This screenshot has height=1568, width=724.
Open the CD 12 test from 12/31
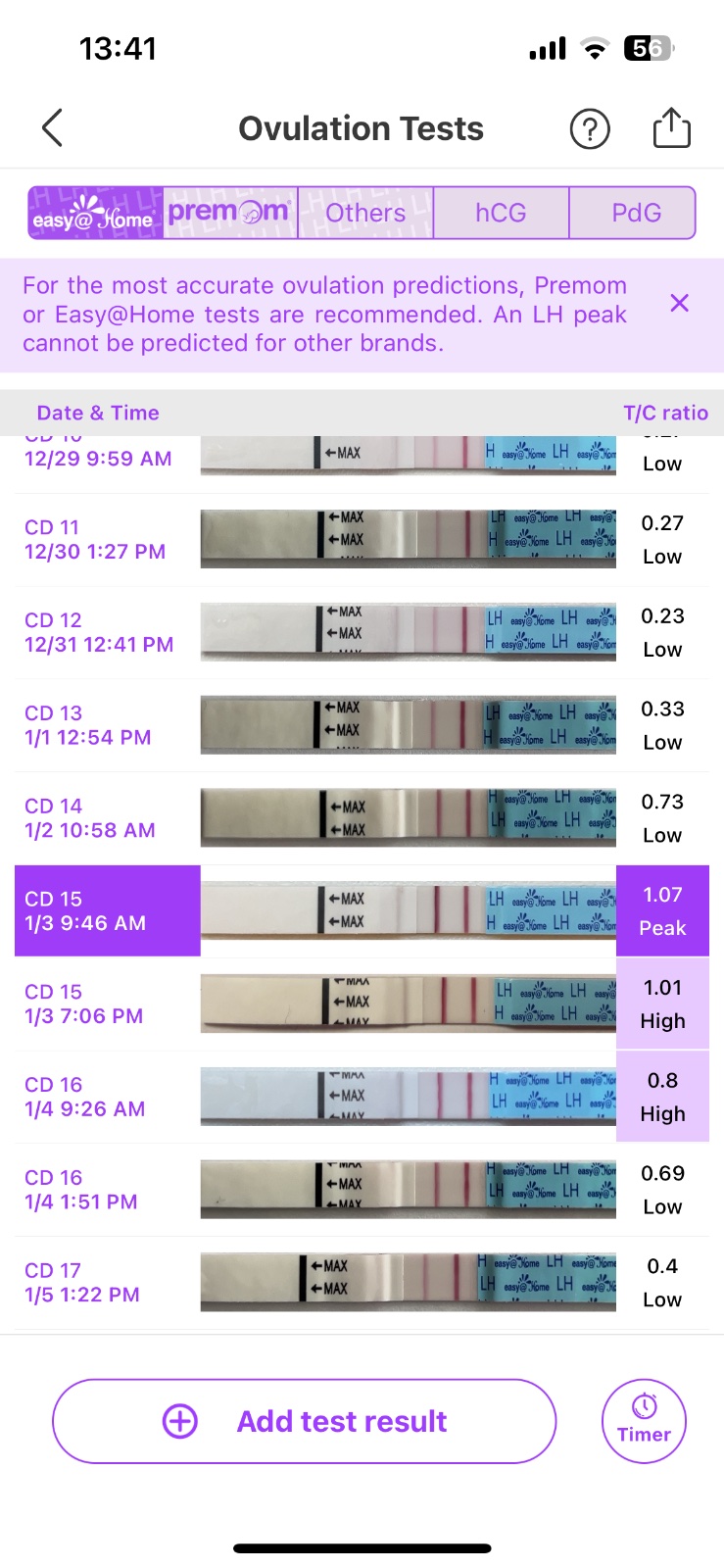pos(362,632)
